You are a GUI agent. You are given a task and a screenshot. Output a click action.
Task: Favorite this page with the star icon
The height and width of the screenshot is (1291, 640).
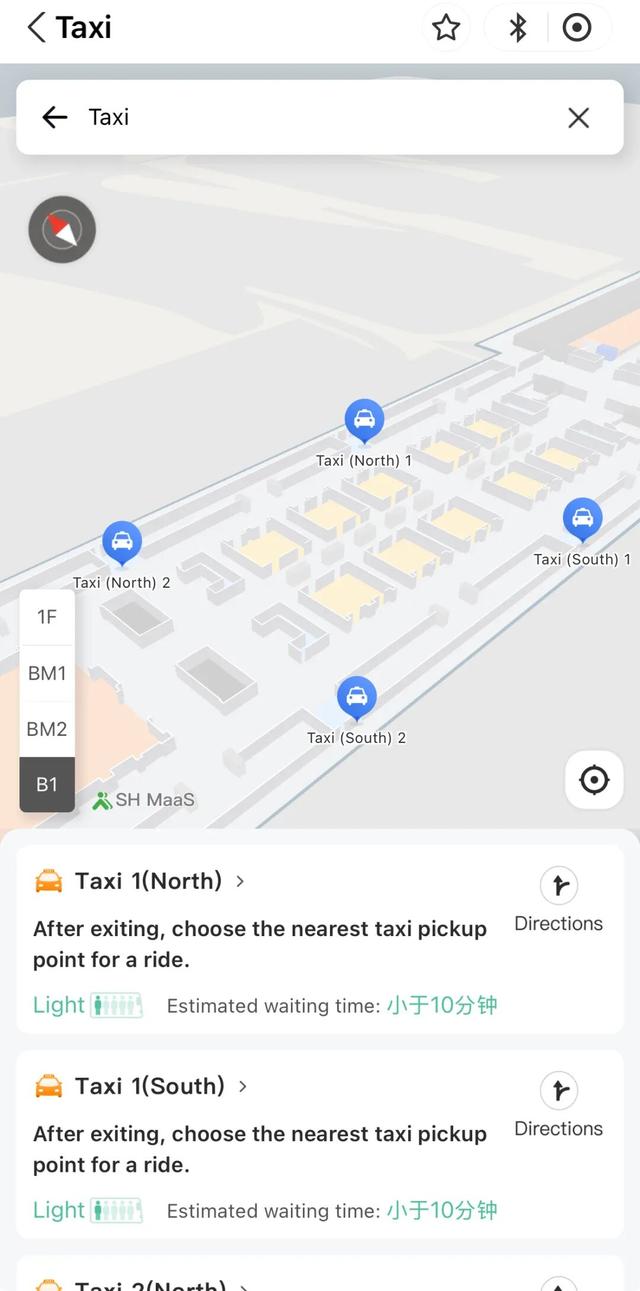446,28
